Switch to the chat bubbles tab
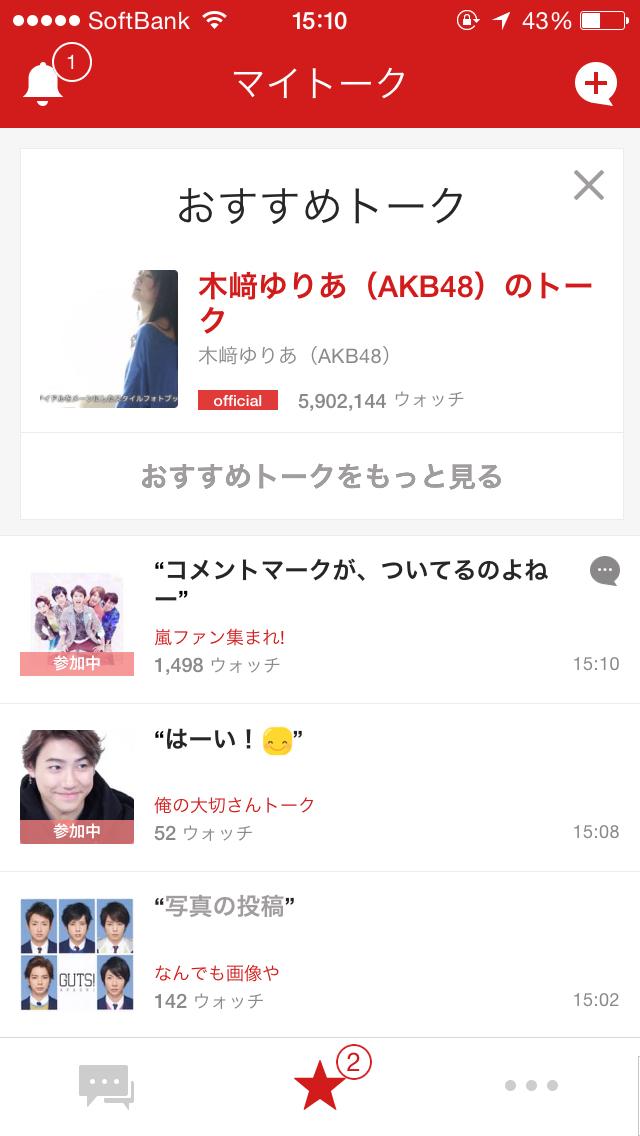Screen dimensions: 640x1136 [106, 1086]
